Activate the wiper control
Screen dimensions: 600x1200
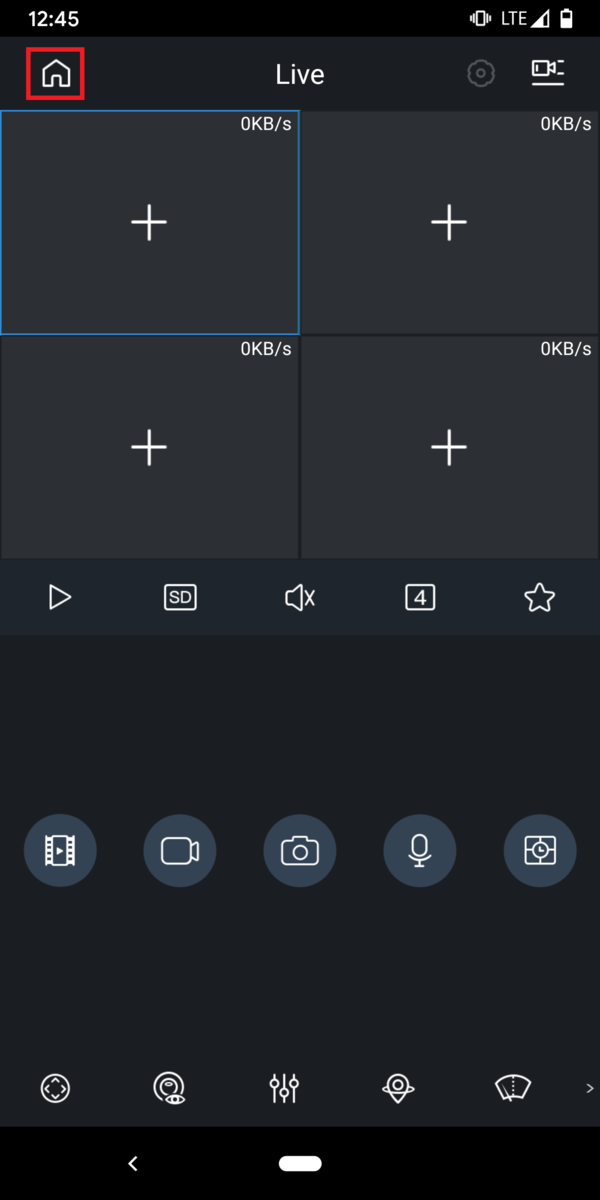point(513,1088)
